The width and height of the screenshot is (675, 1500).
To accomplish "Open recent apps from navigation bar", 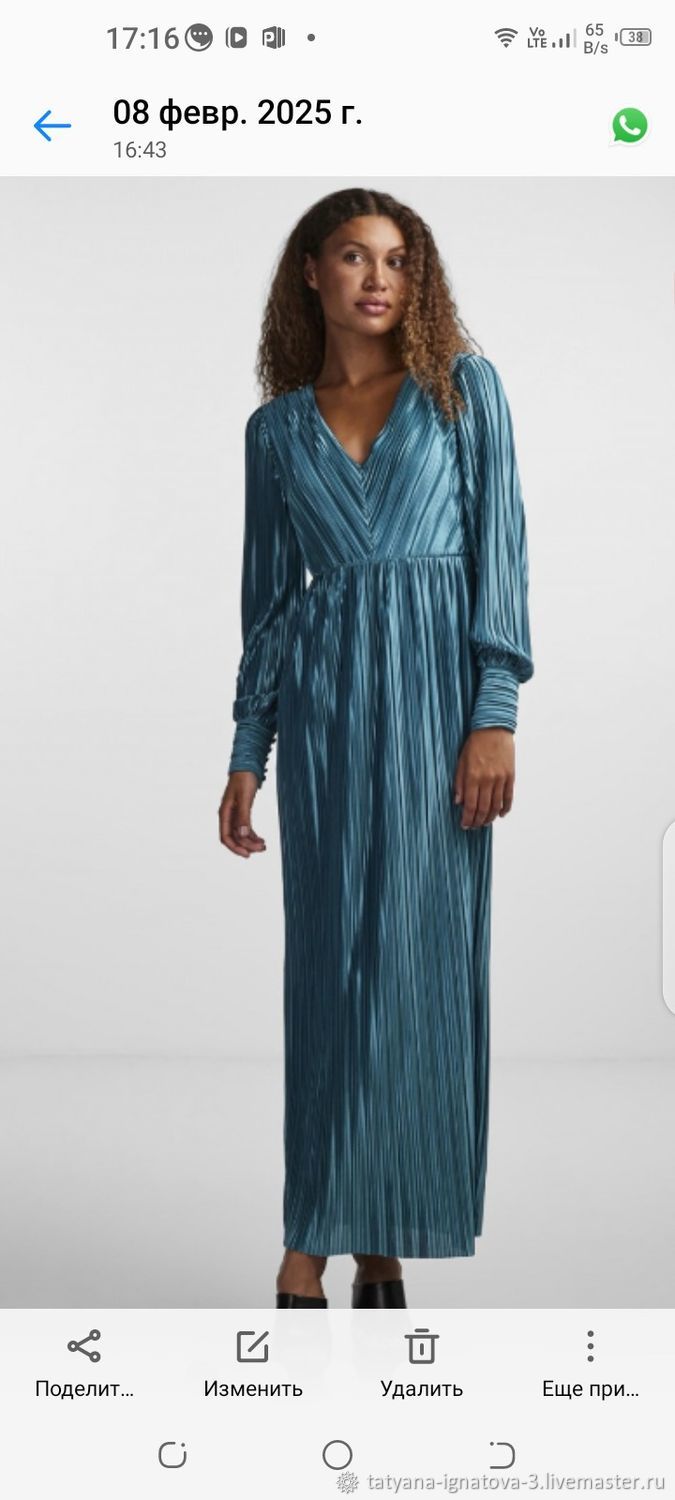I will (173, 1455).
